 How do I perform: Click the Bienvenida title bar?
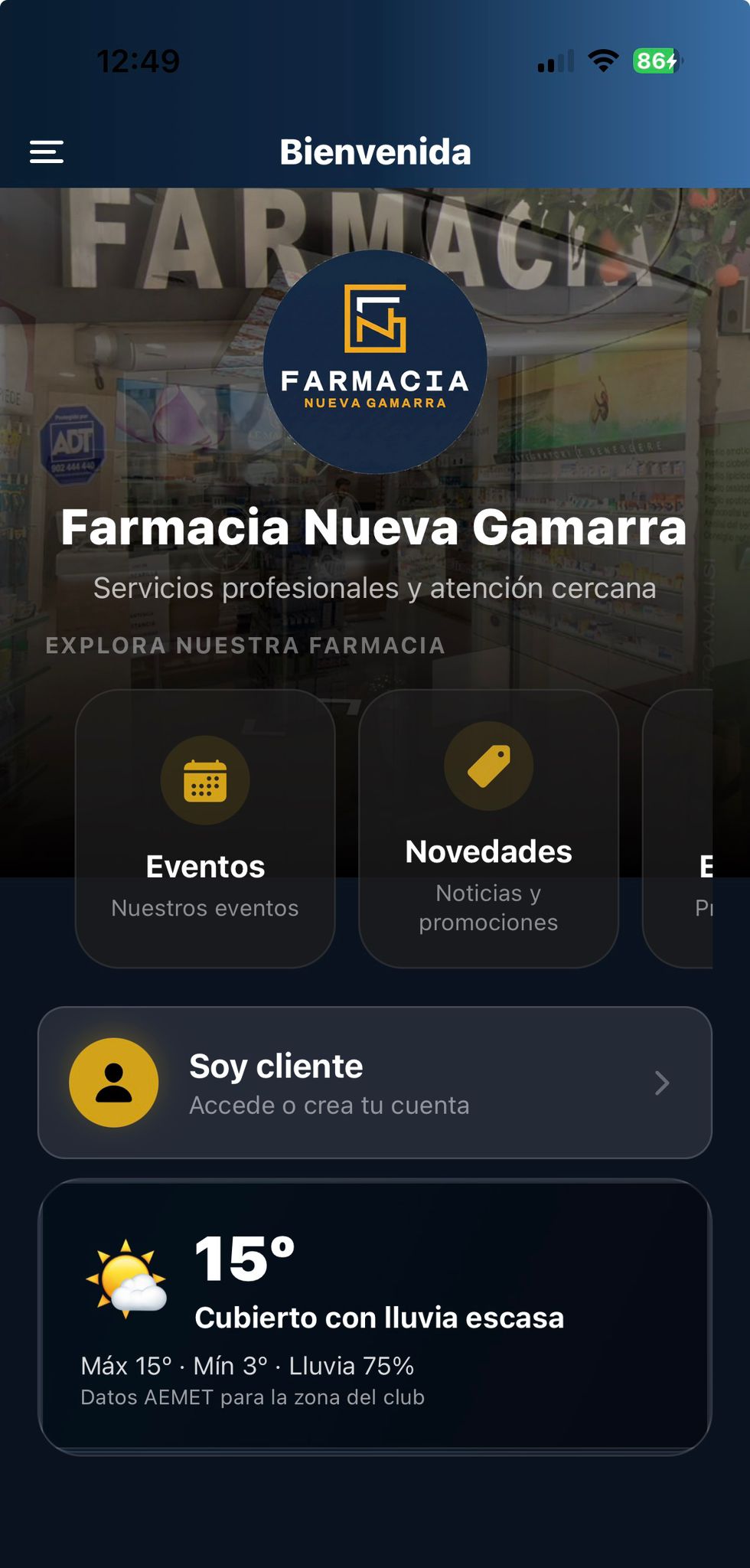[375, 152]
